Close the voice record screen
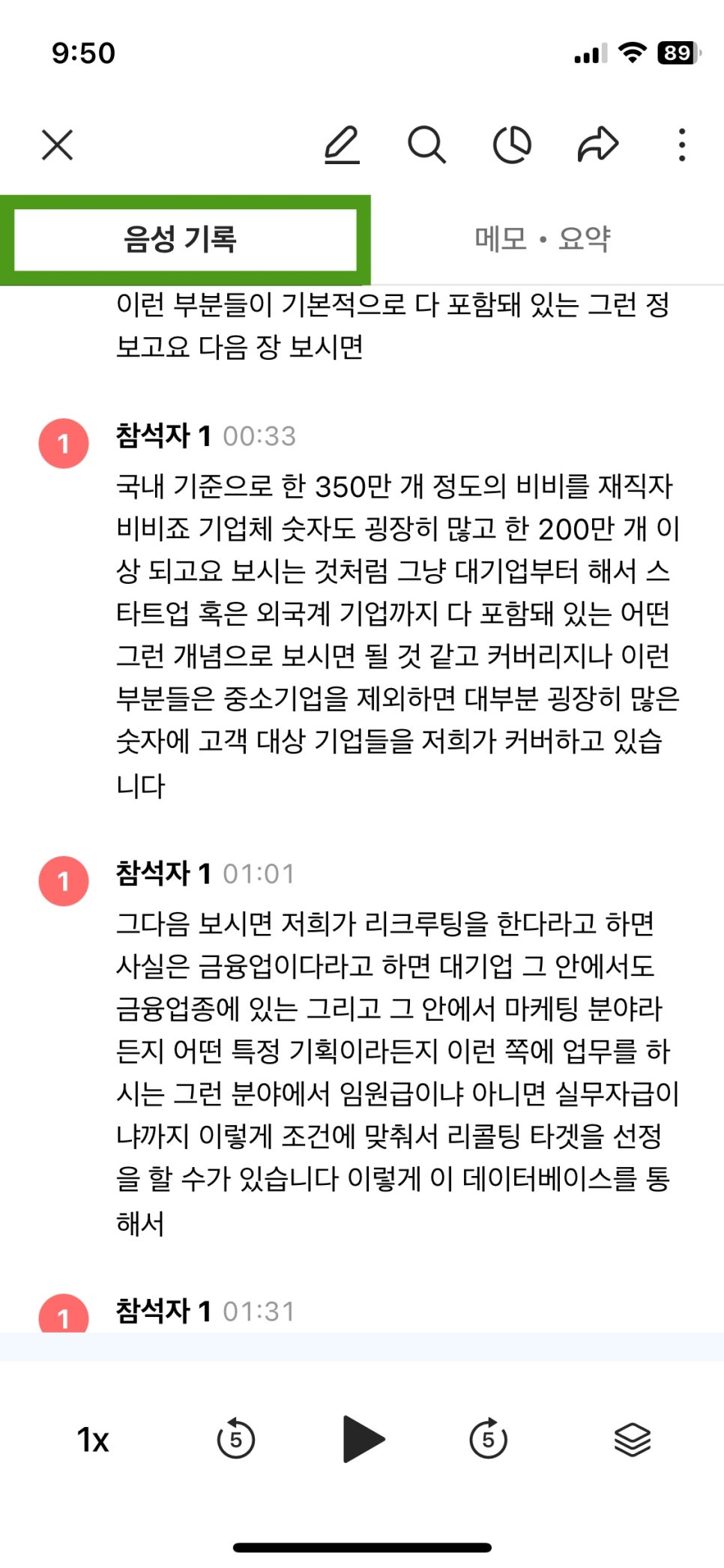This screenshot has width=724, height=1568. (x=57, y=145)
